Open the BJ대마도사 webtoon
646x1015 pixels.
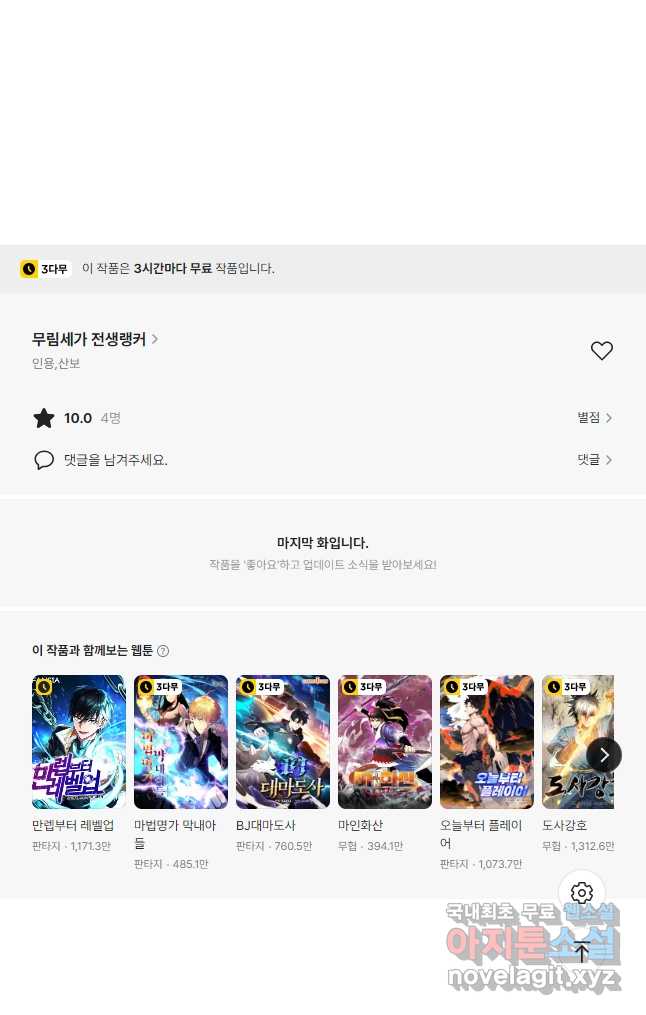pos(282,742)
